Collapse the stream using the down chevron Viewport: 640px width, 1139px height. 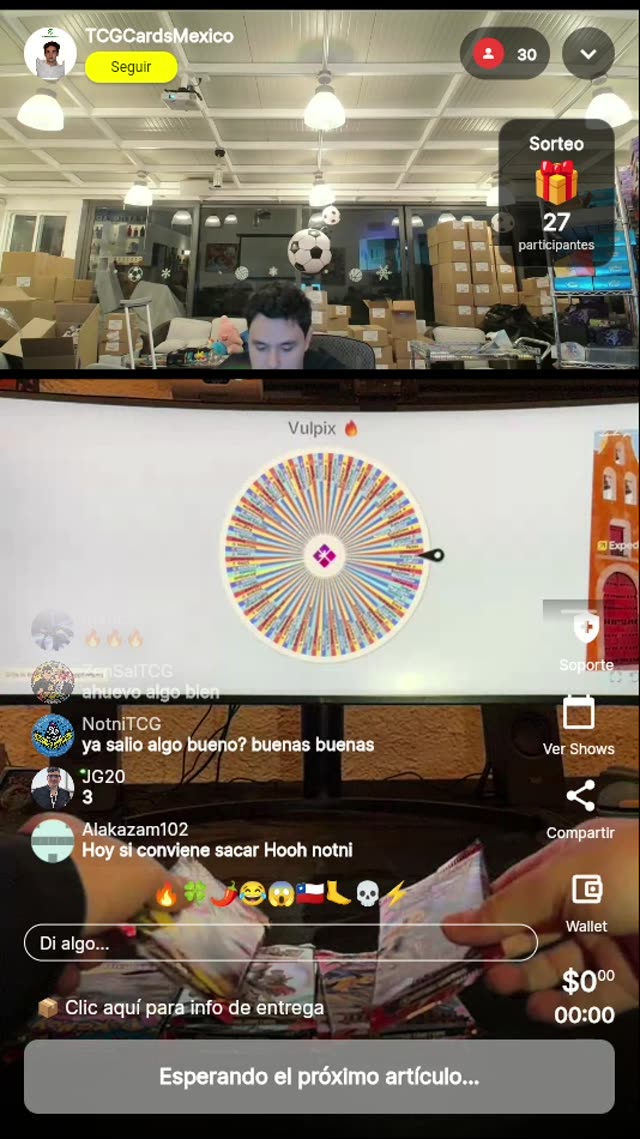(x=588, y=54)
